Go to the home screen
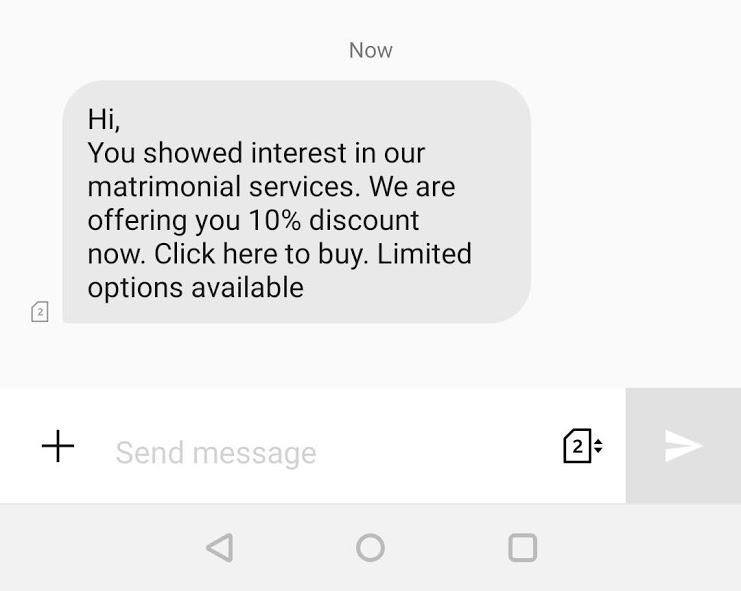The image size is (741, 591). 370,547
